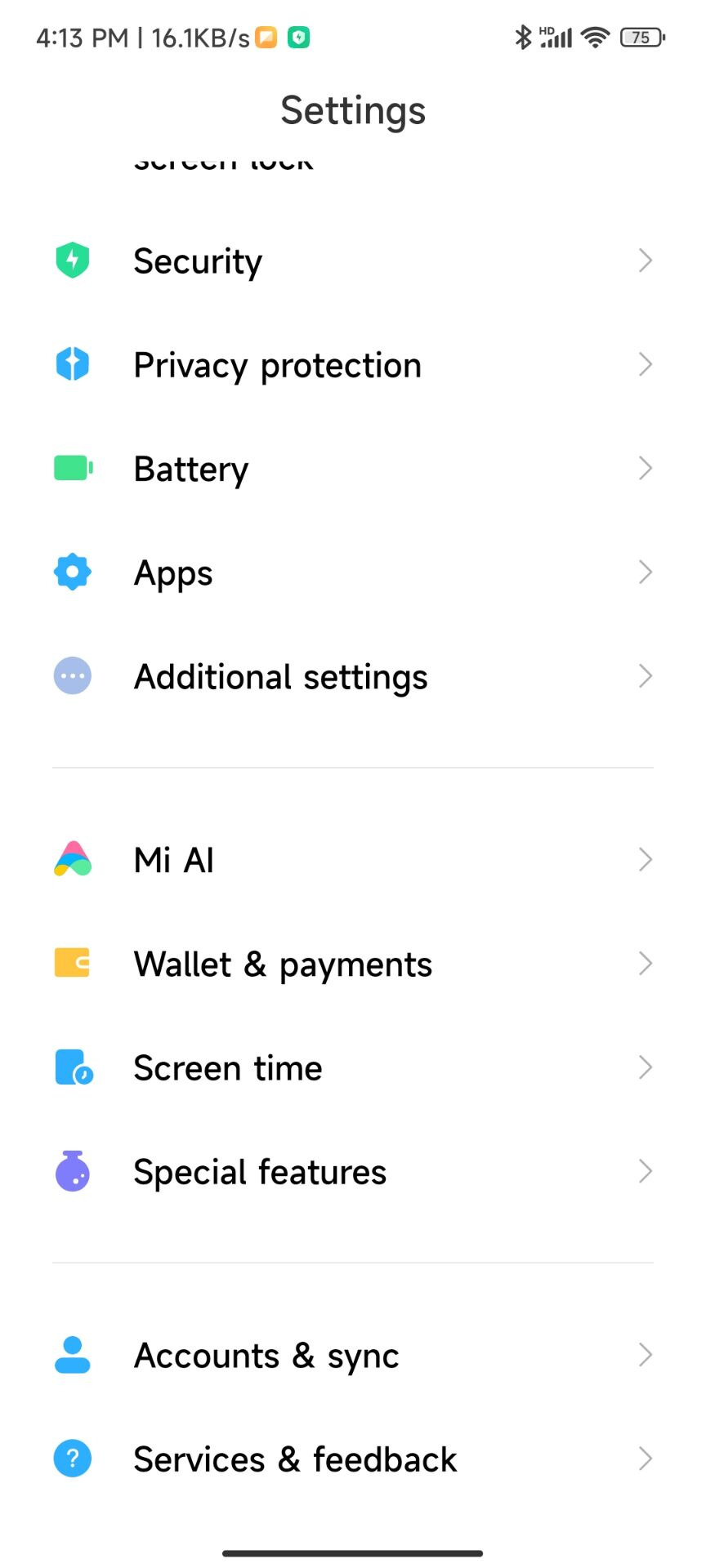Open Special features
Image resolution: width=706 pixels, height=1568 pixels.
coord(353,1172)
